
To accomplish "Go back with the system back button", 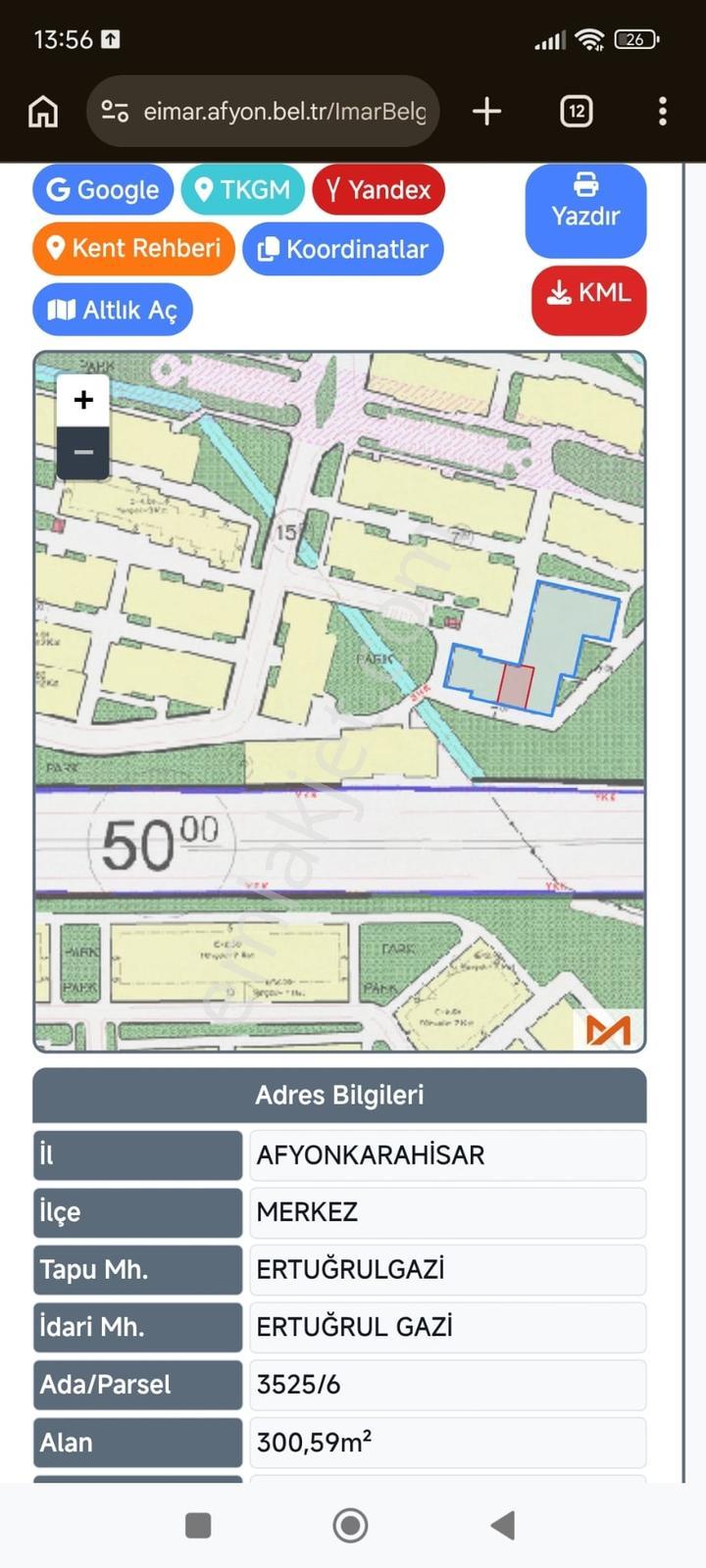I will (503, 1525).
